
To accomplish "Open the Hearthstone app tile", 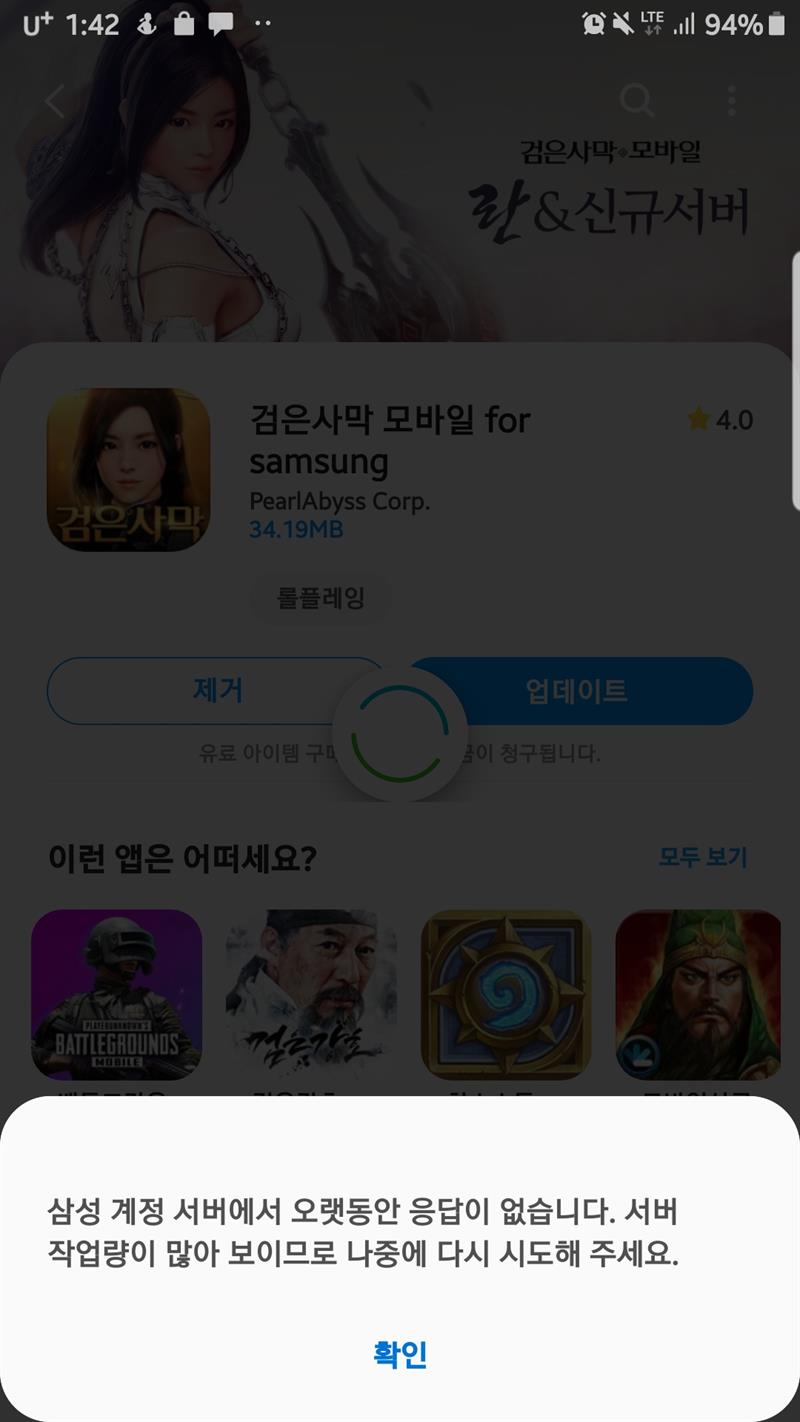I will pos(506,994).
